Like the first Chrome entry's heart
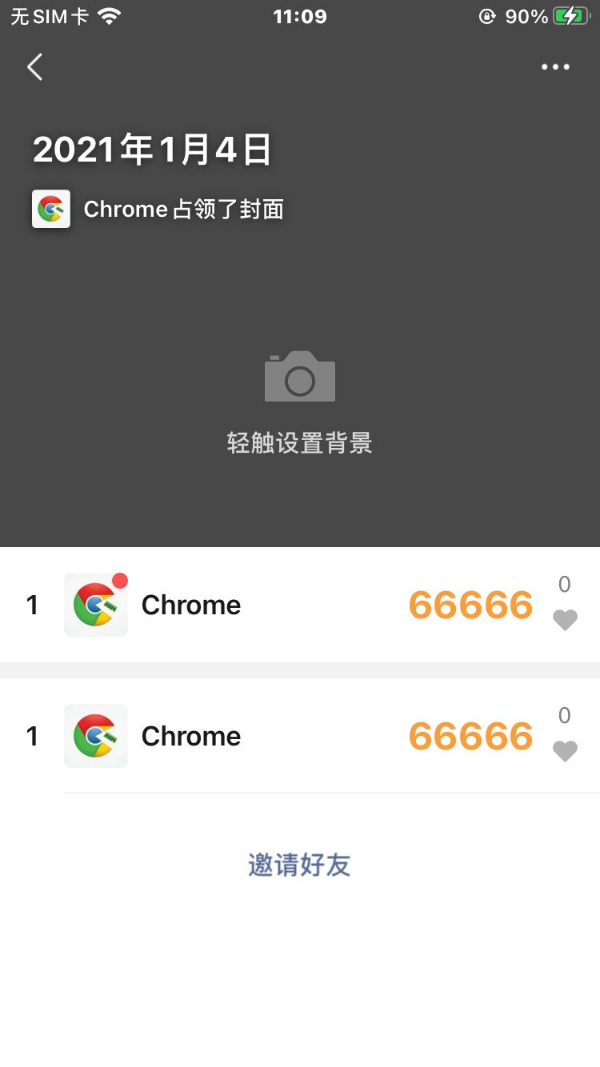The image size is (600, 1067). point(565,620)
